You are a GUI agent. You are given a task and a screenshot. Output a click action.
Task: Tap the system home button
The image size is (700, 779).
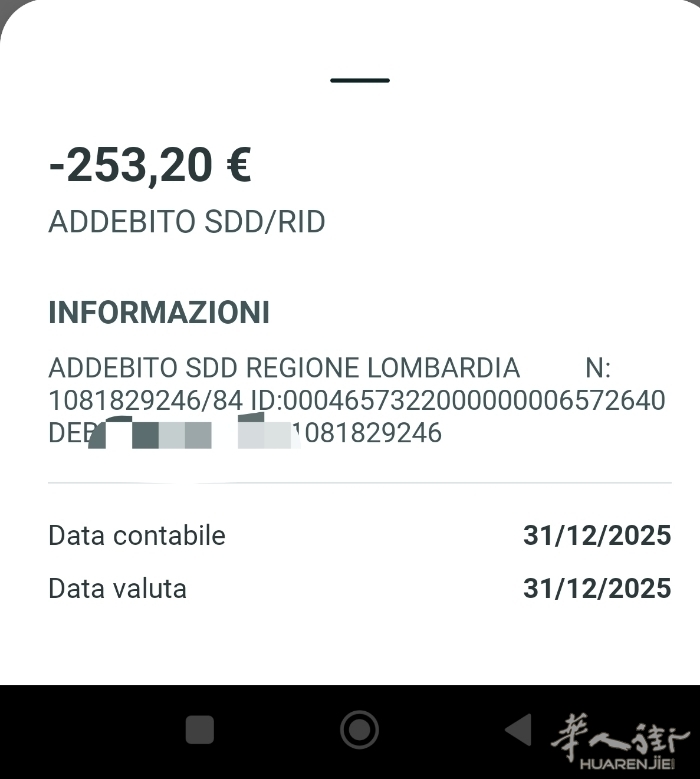[x=359, y=731]
